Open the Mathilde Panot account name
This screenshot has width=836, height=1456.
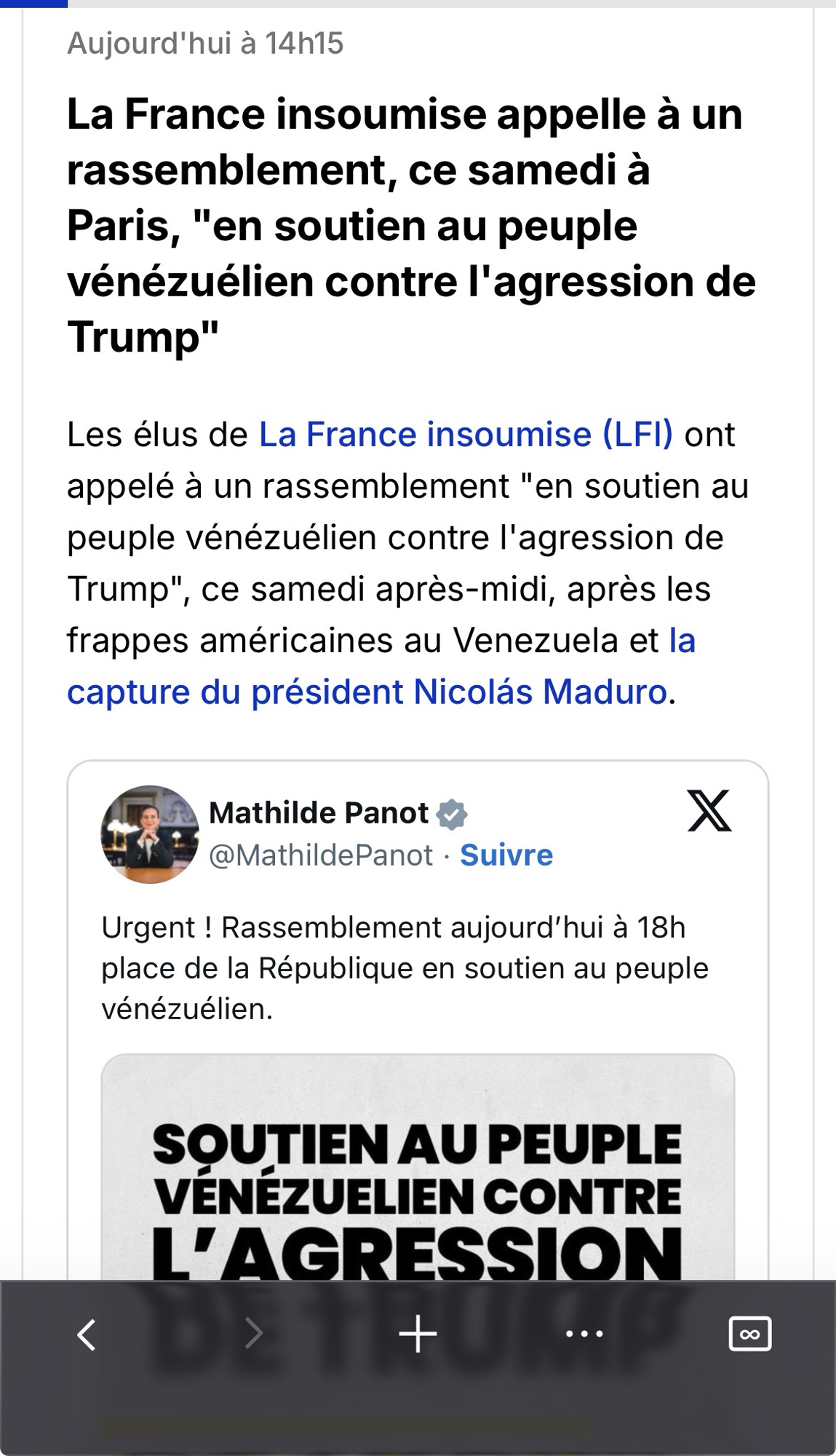point(319,813)
